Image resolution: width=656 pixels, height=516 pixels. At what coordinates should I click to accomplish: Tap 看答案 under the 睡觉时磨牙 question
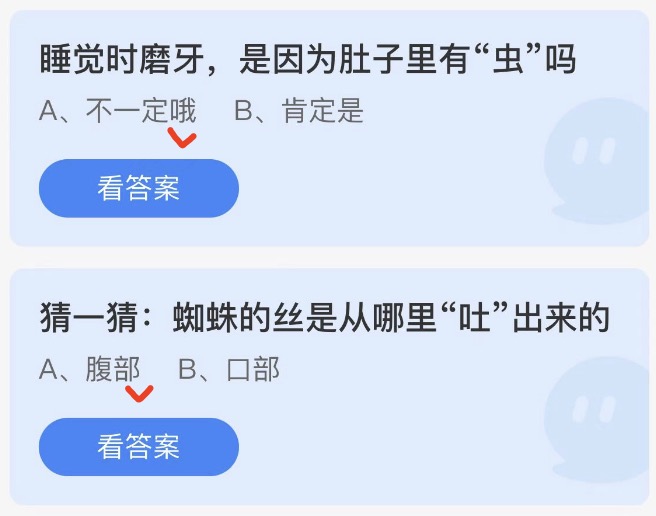tap(138, 188)
